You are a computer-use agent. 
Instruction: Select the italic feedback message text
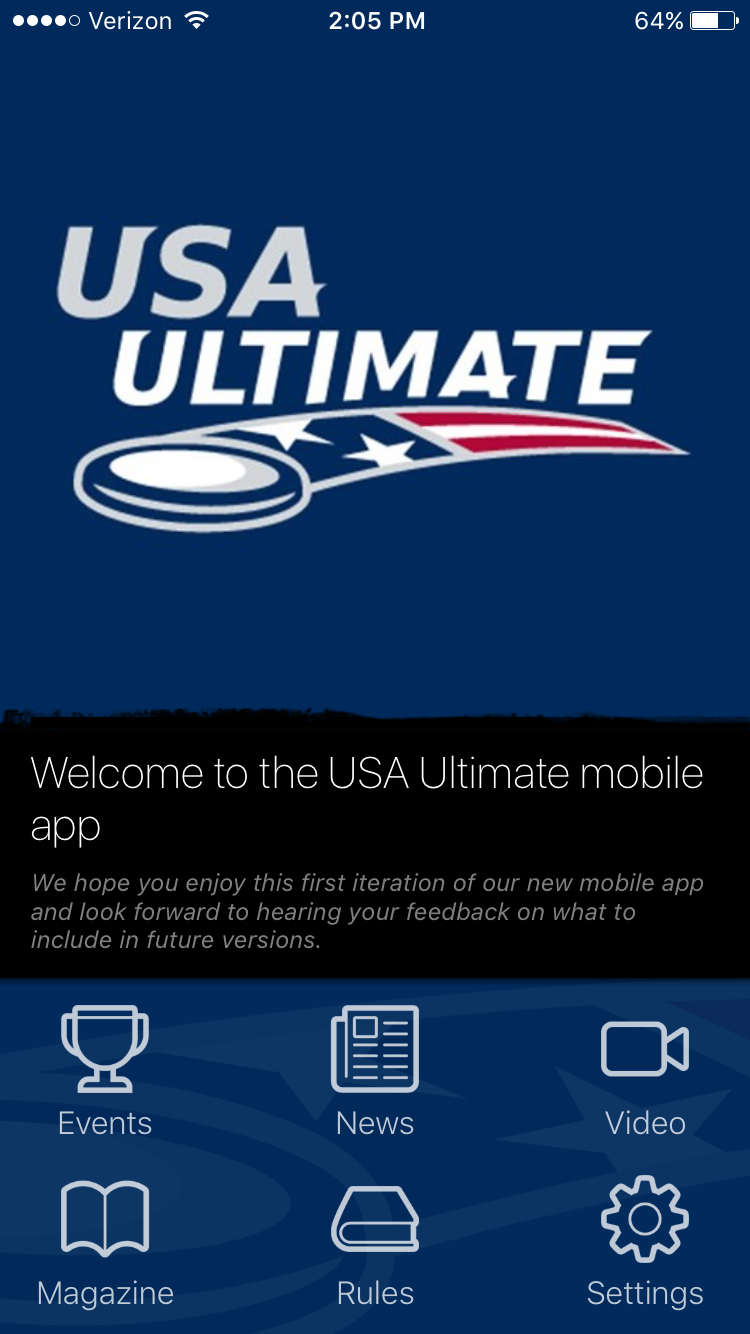(368, 911)
